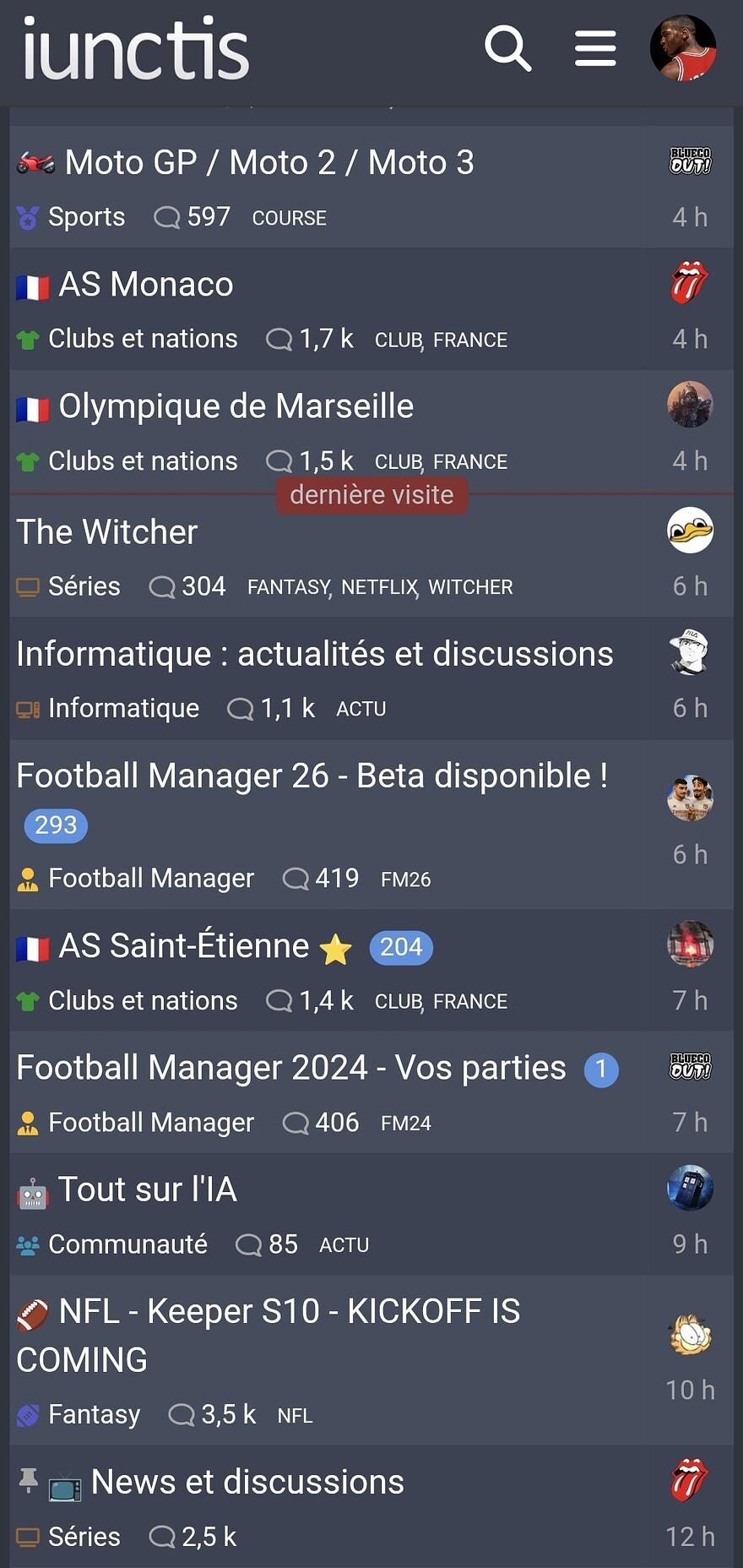Click the Football Manager category icon under FM26 topic
743x1568 pixels.
[x=28, y=879]
